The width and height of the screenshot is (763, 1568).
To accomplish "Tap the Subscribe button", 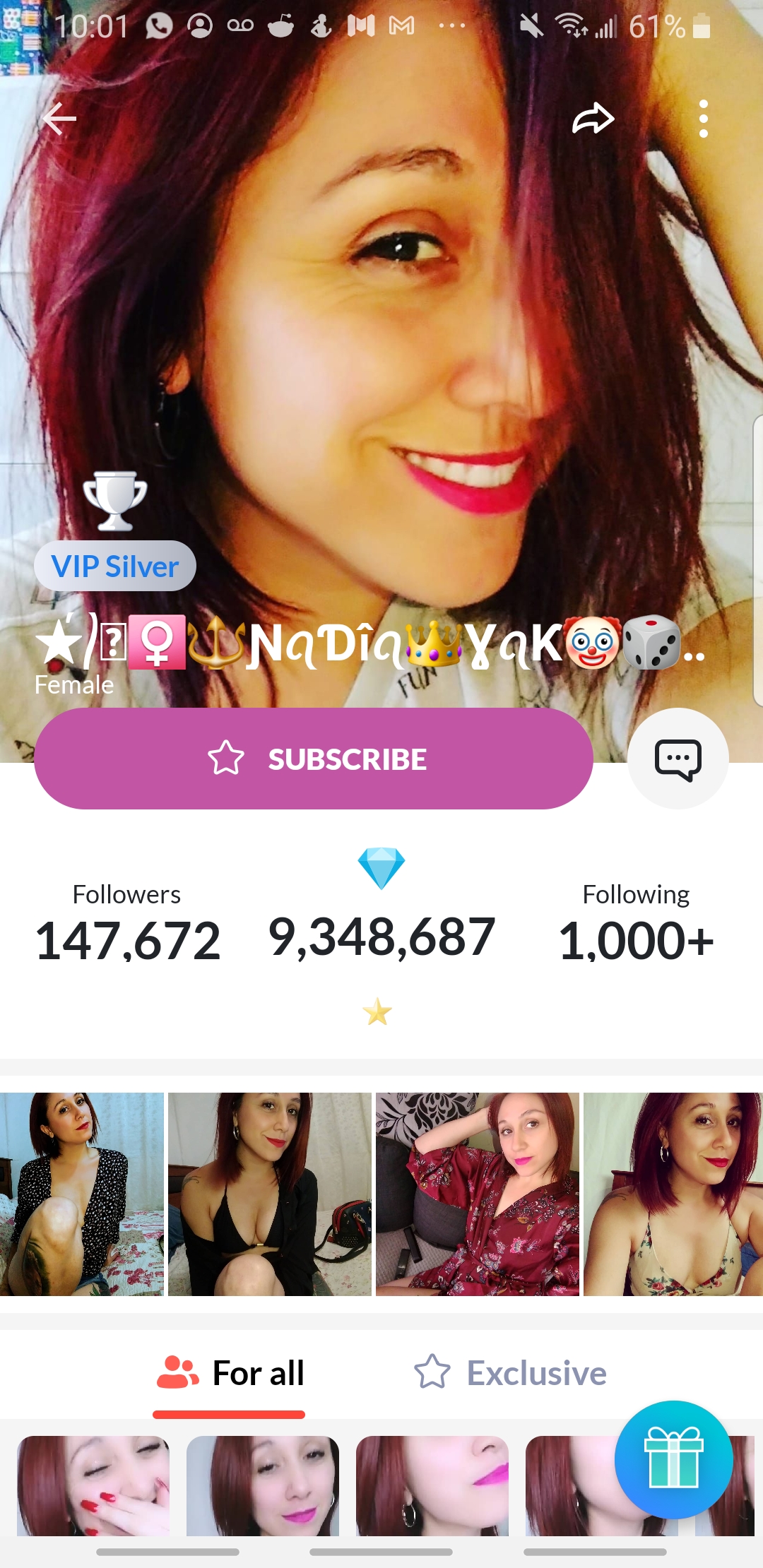I will tap(314, 759).
